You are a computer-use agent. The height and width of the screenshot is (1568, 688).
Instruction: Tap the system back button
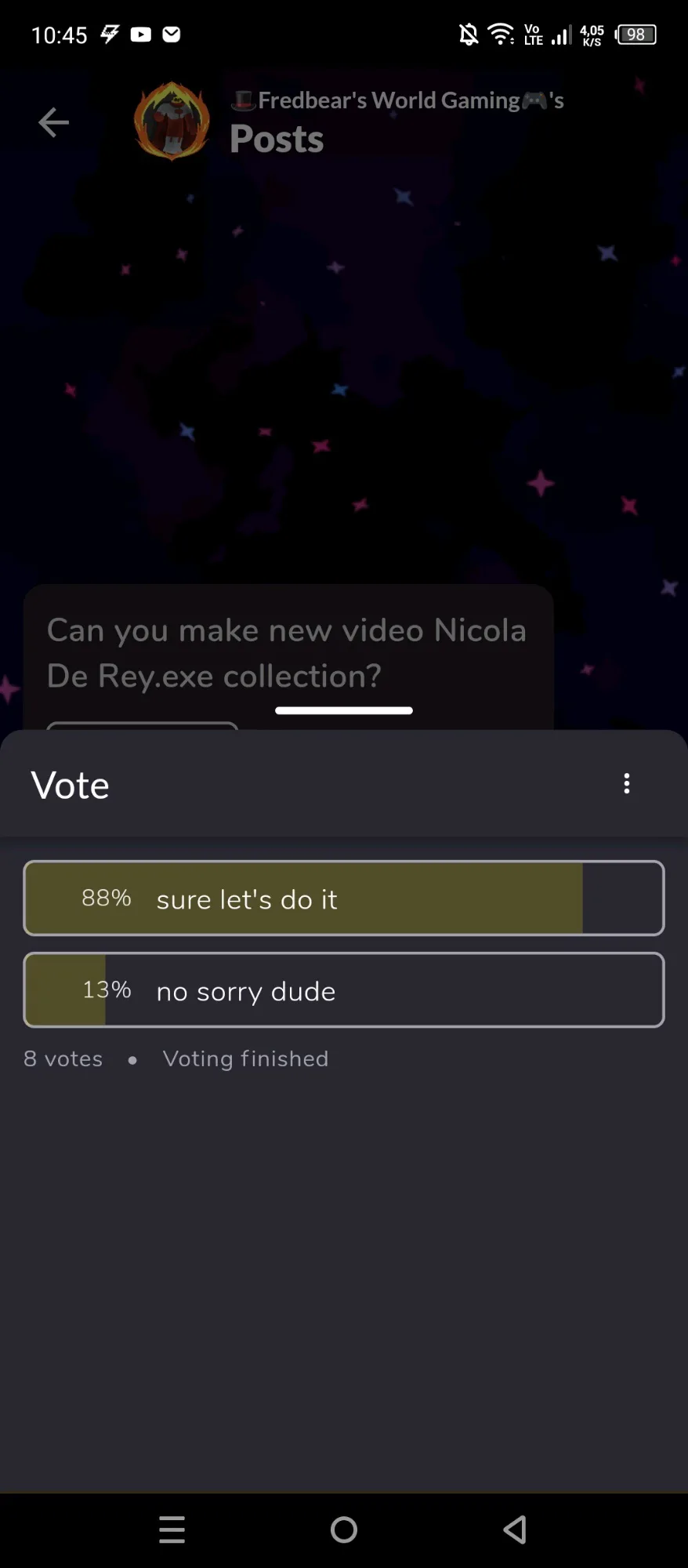[x=515, y=1530]
